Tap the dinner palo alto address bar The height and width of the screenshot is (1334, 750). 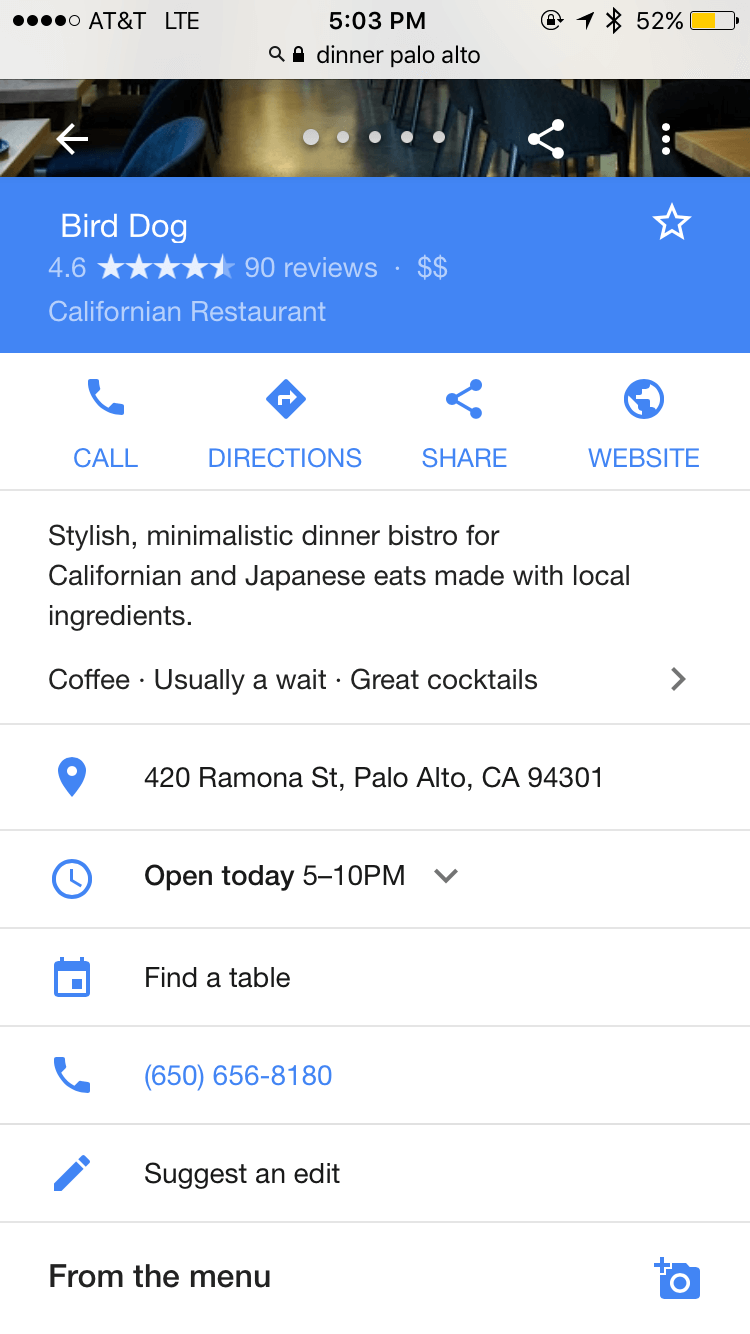click(x=375, y=55)
